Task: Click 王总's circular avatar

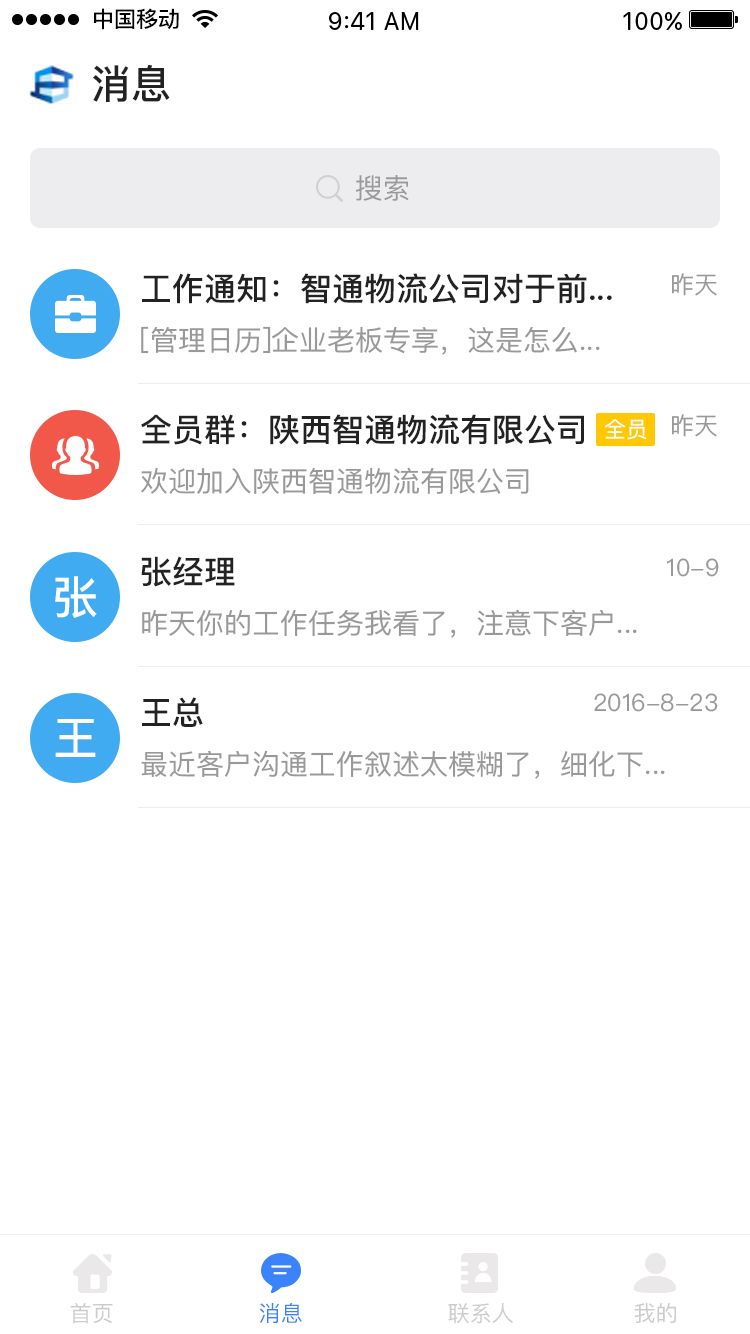Action: pyautogui.click(x=75, y=737)
